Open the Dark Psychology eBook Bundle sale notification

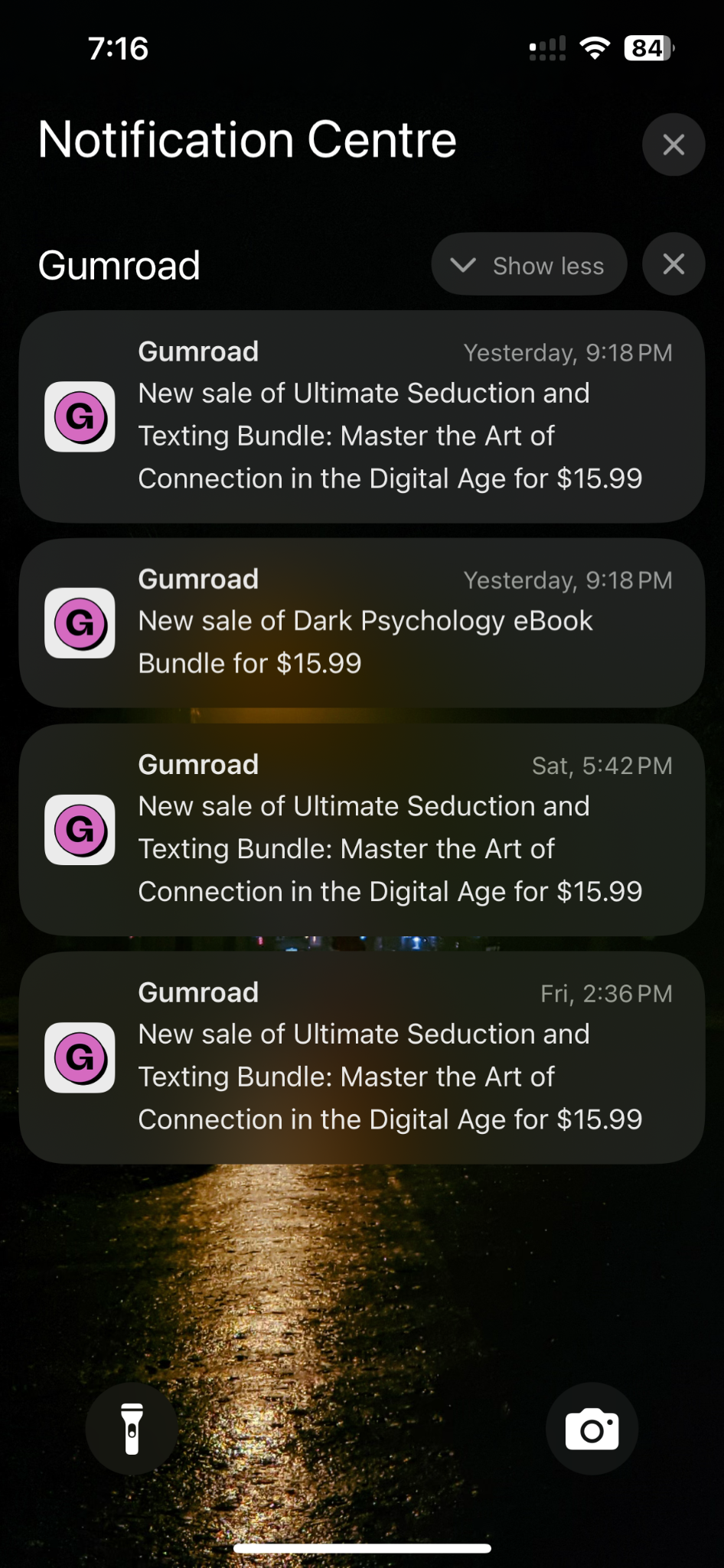click(x=361, y=622)
